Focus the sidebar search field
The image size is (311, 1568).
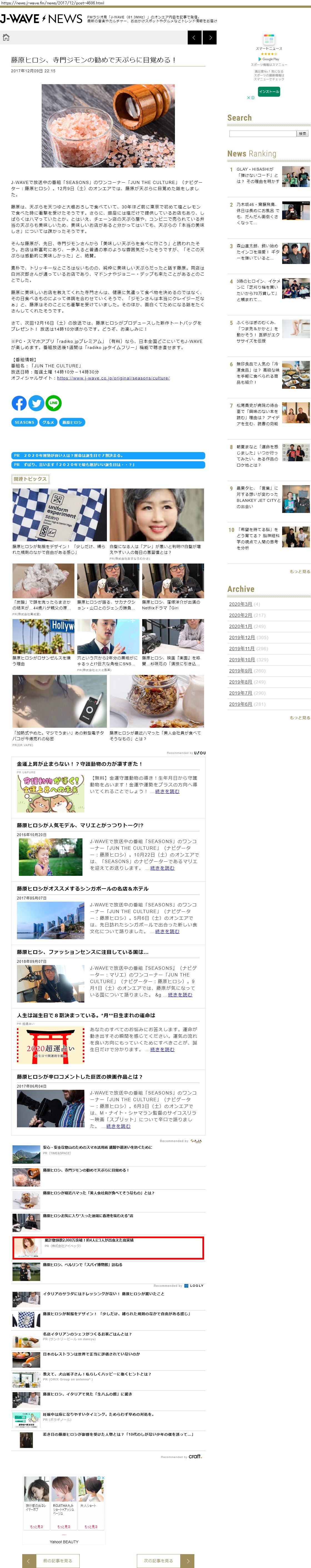click(x=262, y=133)
